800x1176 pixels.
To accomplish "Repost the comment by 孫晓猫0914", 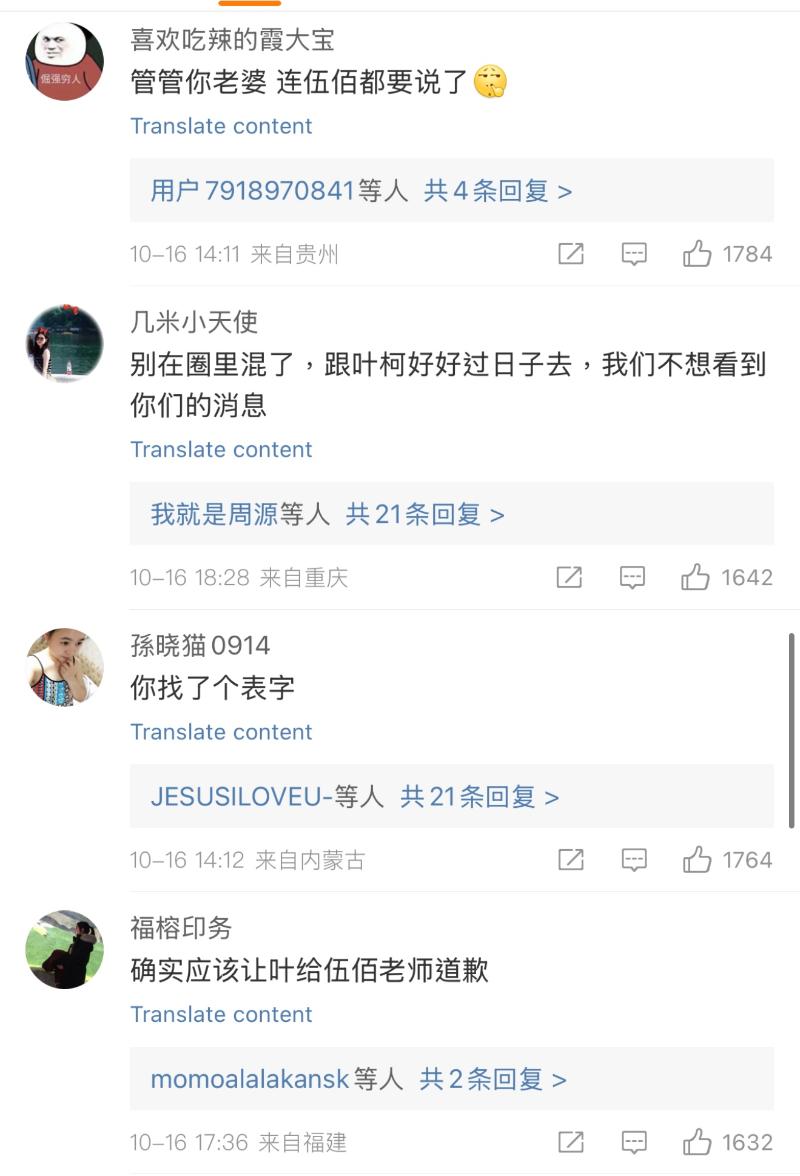I will point(571,860).
